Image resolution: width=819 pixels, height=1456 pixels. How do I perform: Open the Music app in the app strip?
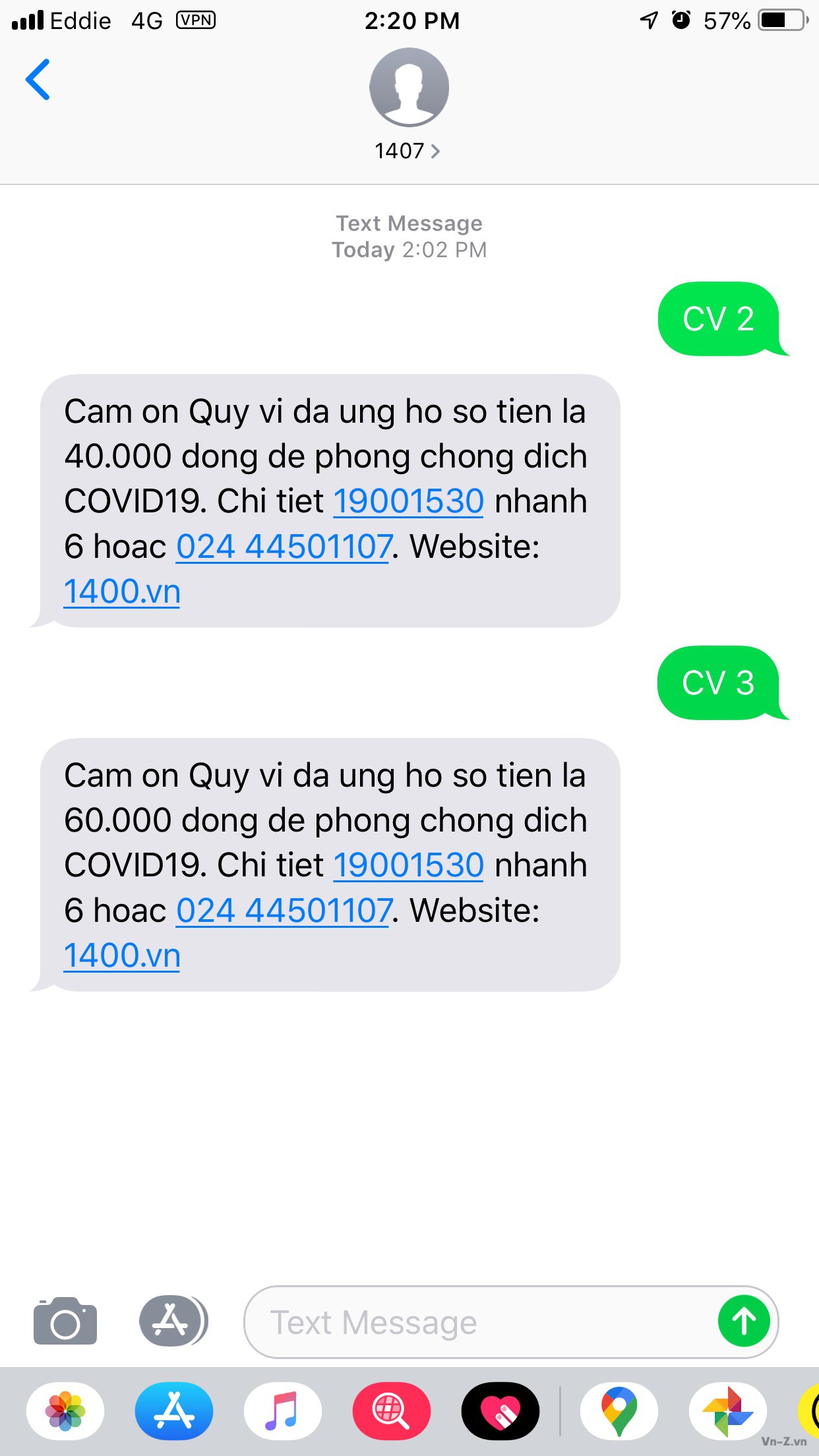click(283, 1410)
